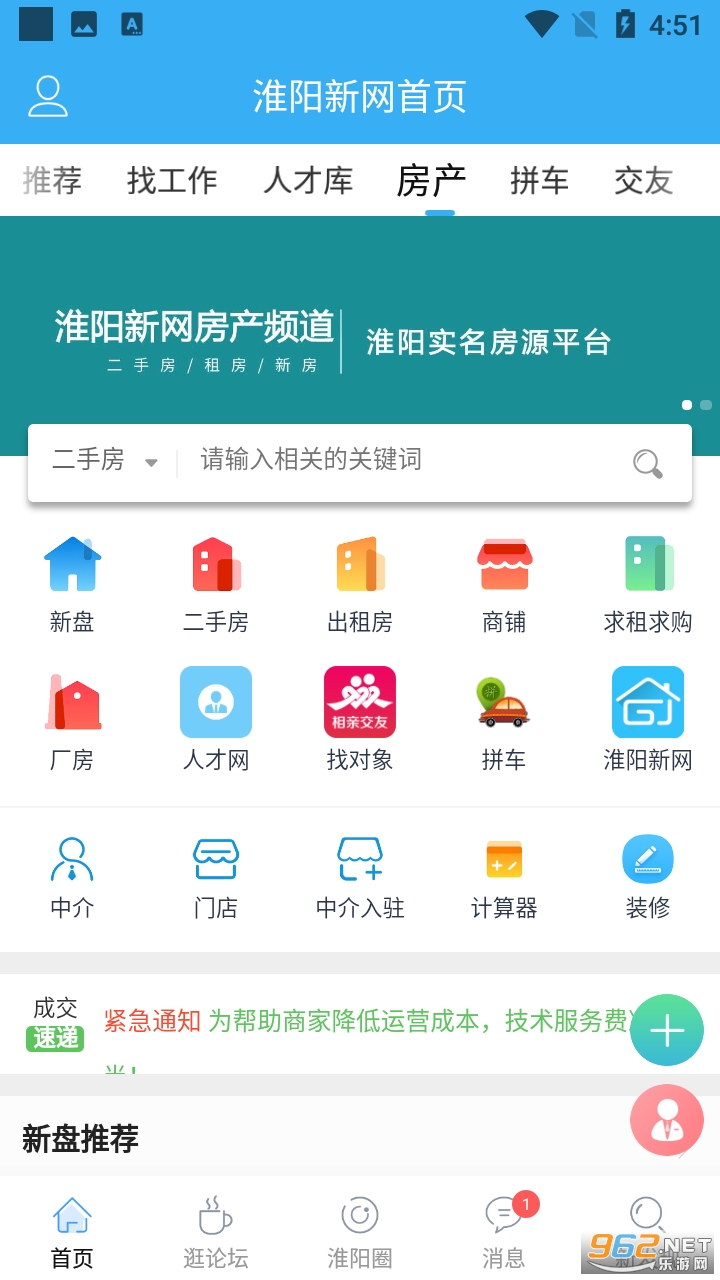Open the 中介 agents section
The image size is (720, 1280).
click(x=72, y=878)
